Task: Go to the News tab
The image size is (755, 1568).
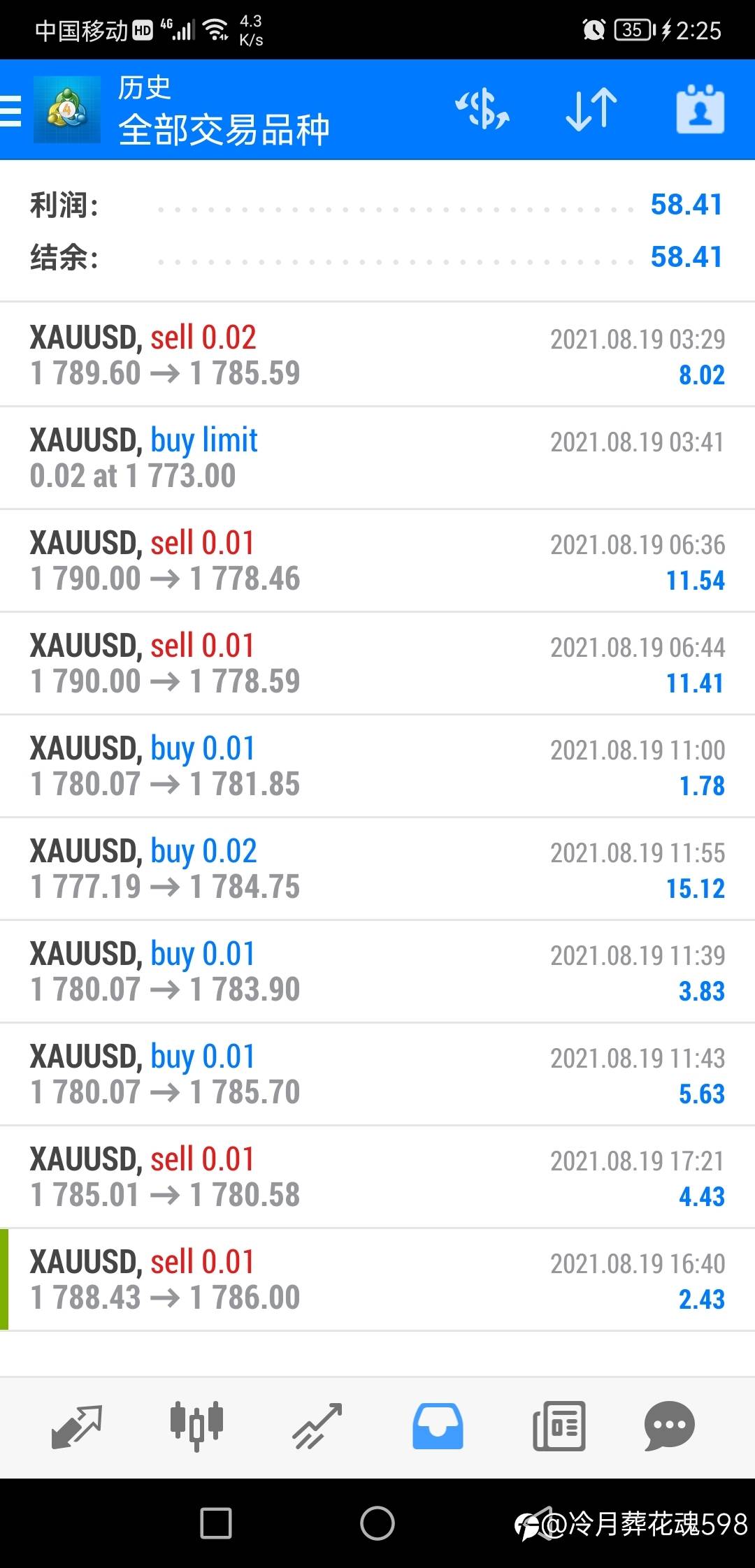Action: tap(559, 1426)
